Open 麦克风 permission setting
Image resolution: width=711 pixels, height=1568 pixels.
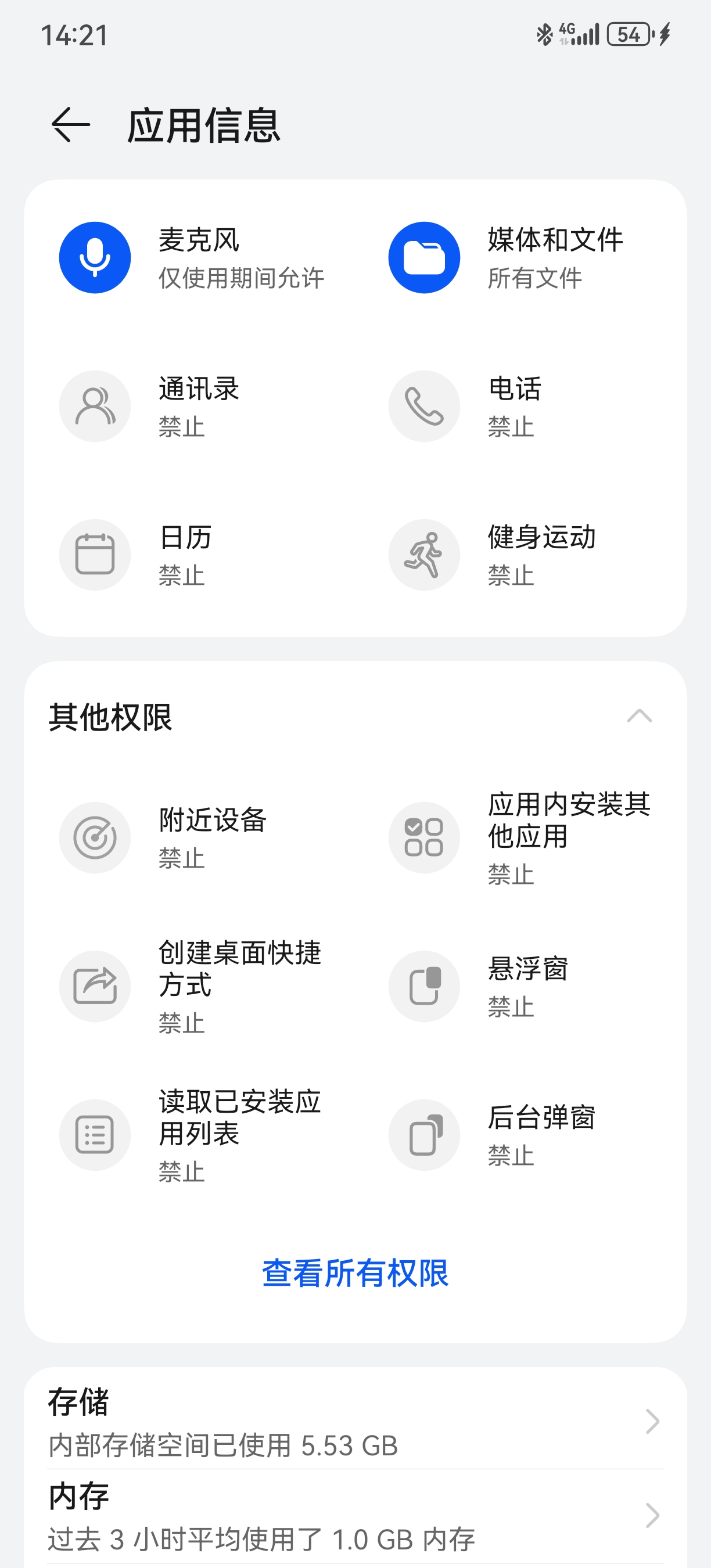click(191, 257)
